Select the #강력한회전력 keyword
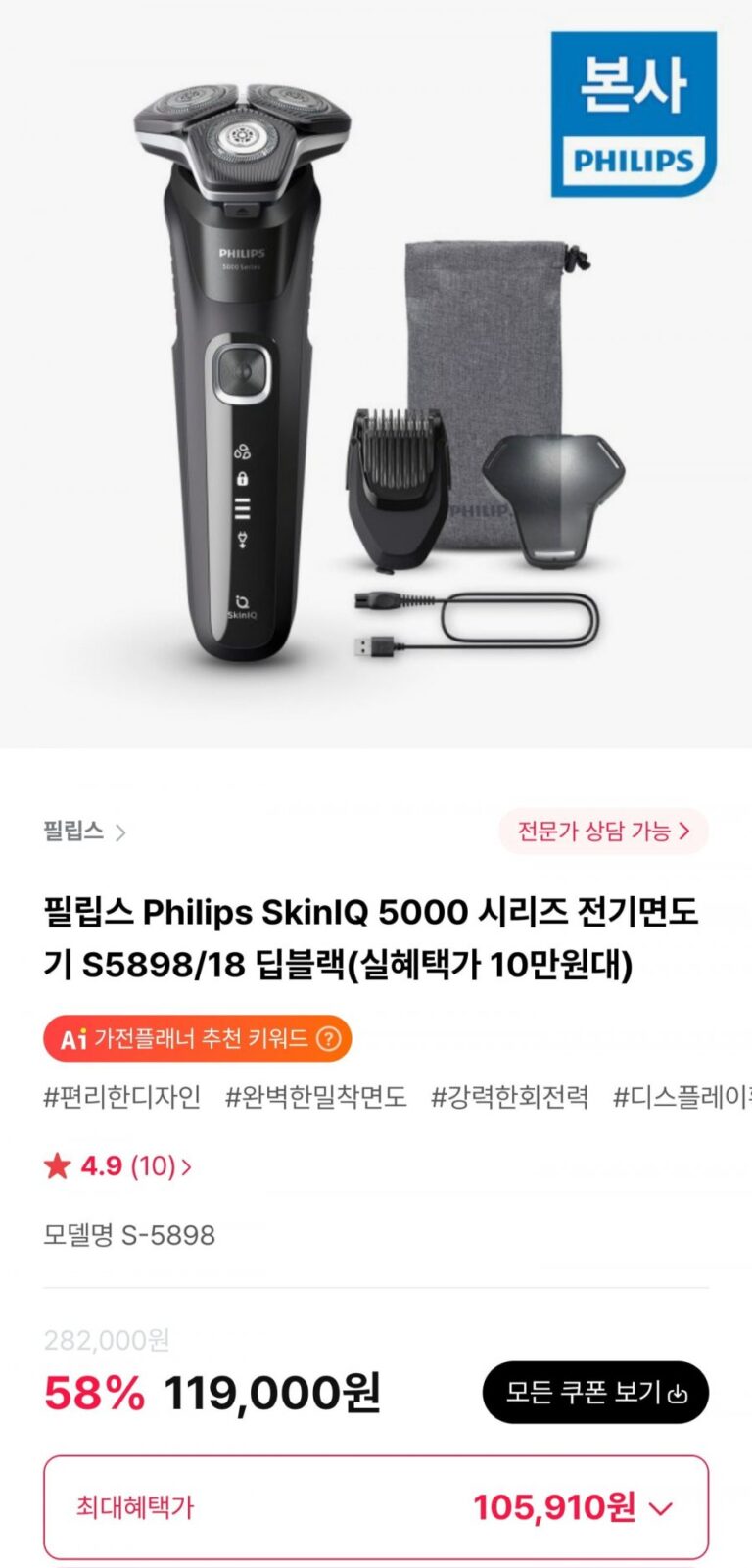Screen dimensions: 752x1568 [x=509, y=1097]
